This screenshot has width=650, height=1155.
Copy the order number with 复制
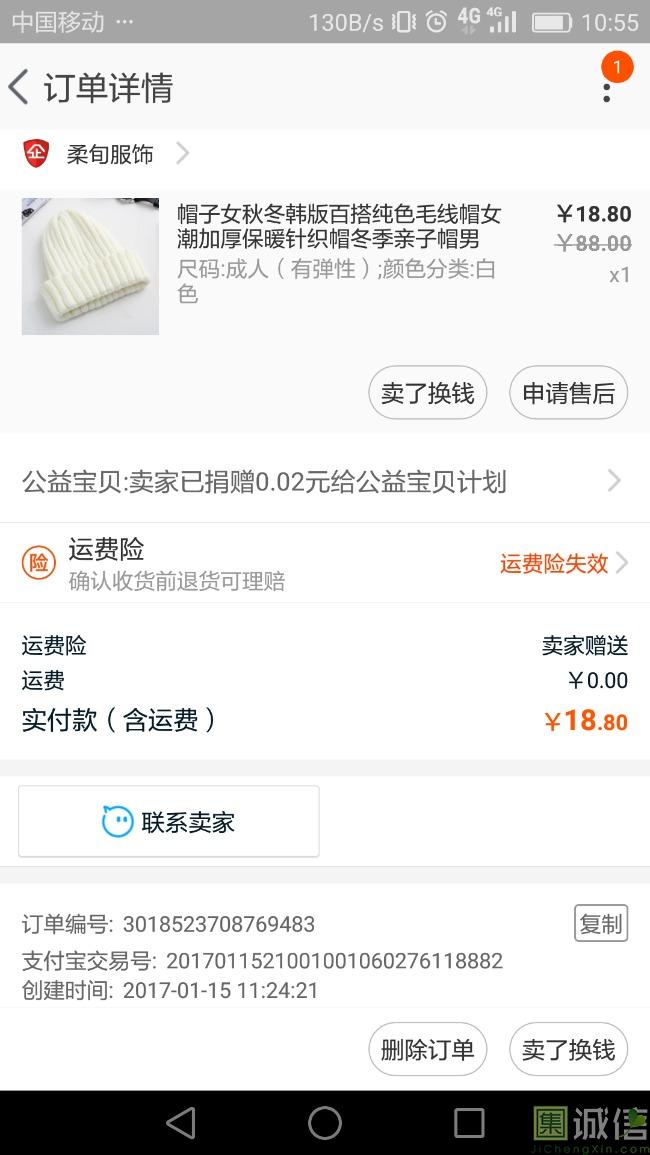(601, 924)
